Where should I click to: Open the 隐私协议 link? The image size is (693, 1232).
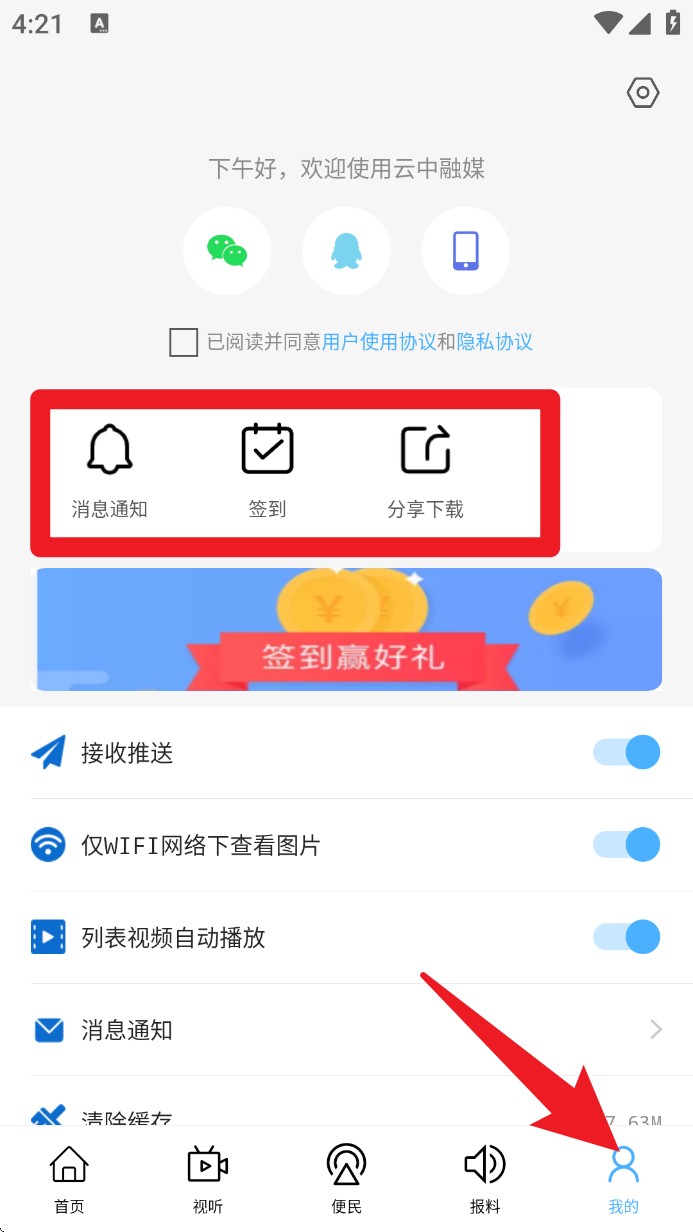pos(495,342)
